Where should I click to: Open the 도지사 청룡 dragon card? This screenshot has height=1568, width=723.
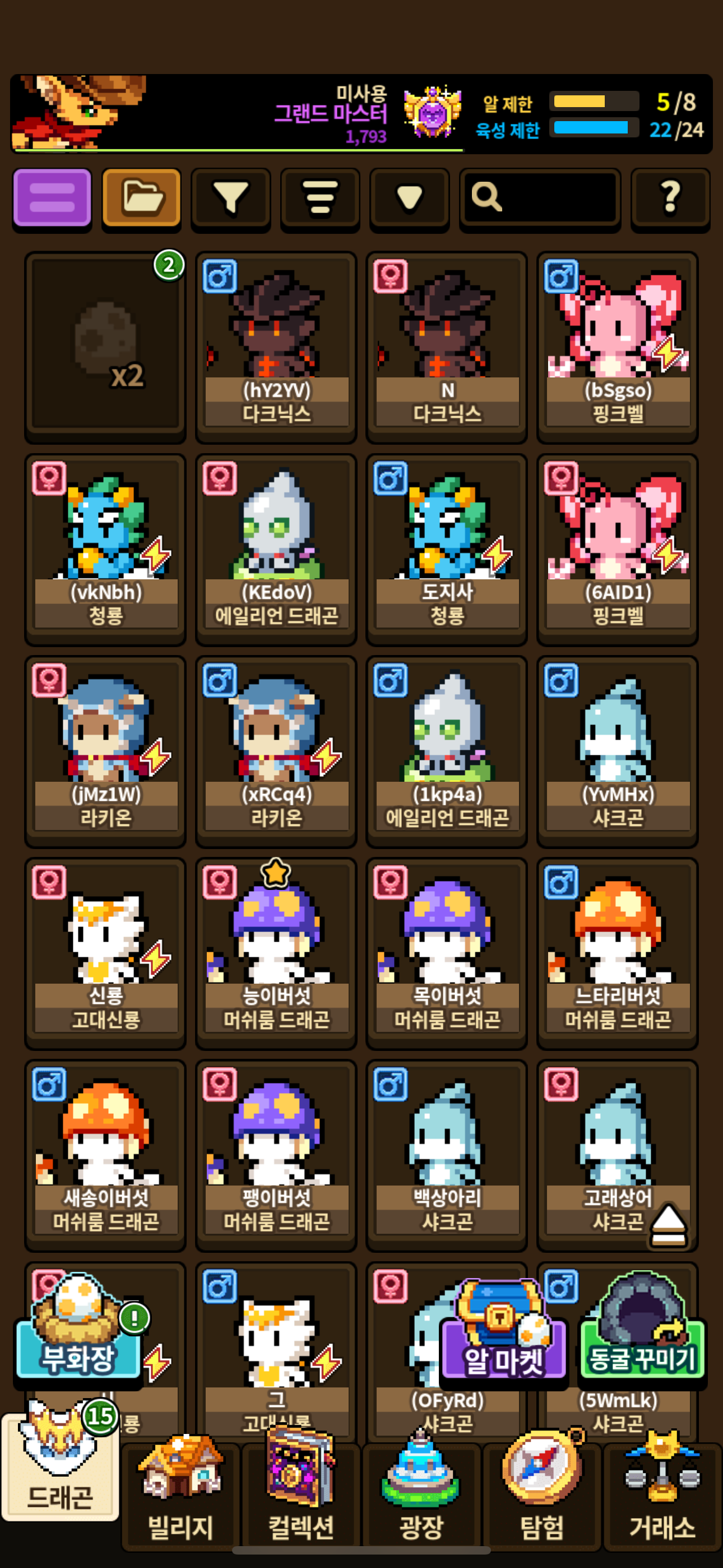point(447,548)
